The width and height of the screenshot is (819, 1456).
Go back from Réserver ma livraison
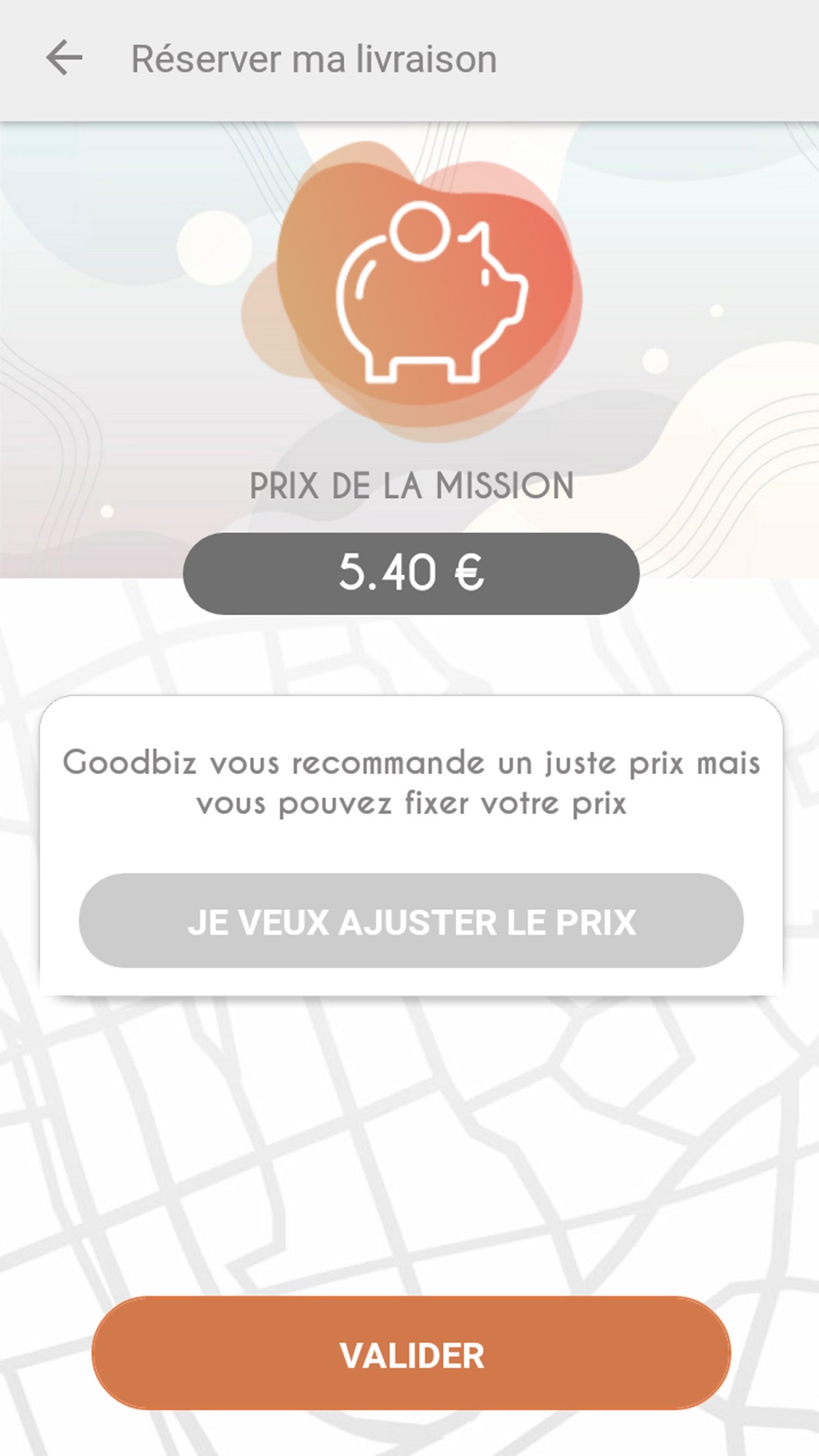point(64,59)
